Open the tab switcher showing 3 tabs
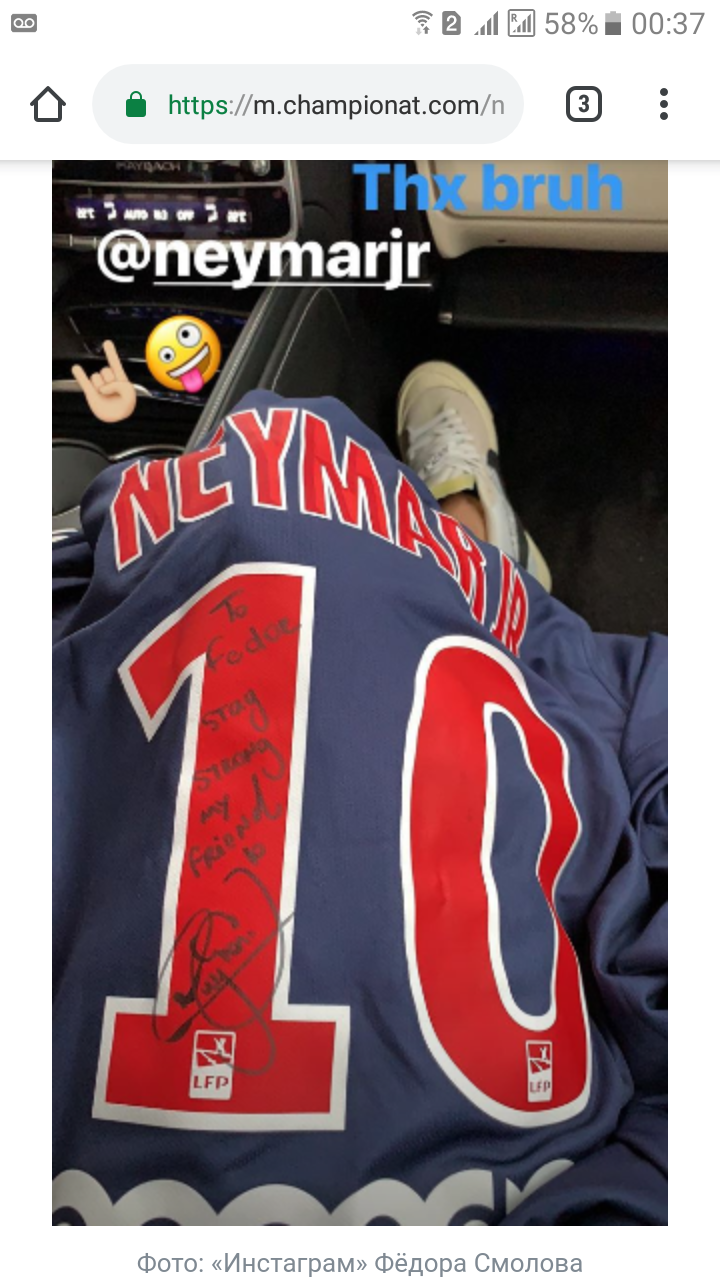This screenshot has width=720, height=1280. coord(584,104)
